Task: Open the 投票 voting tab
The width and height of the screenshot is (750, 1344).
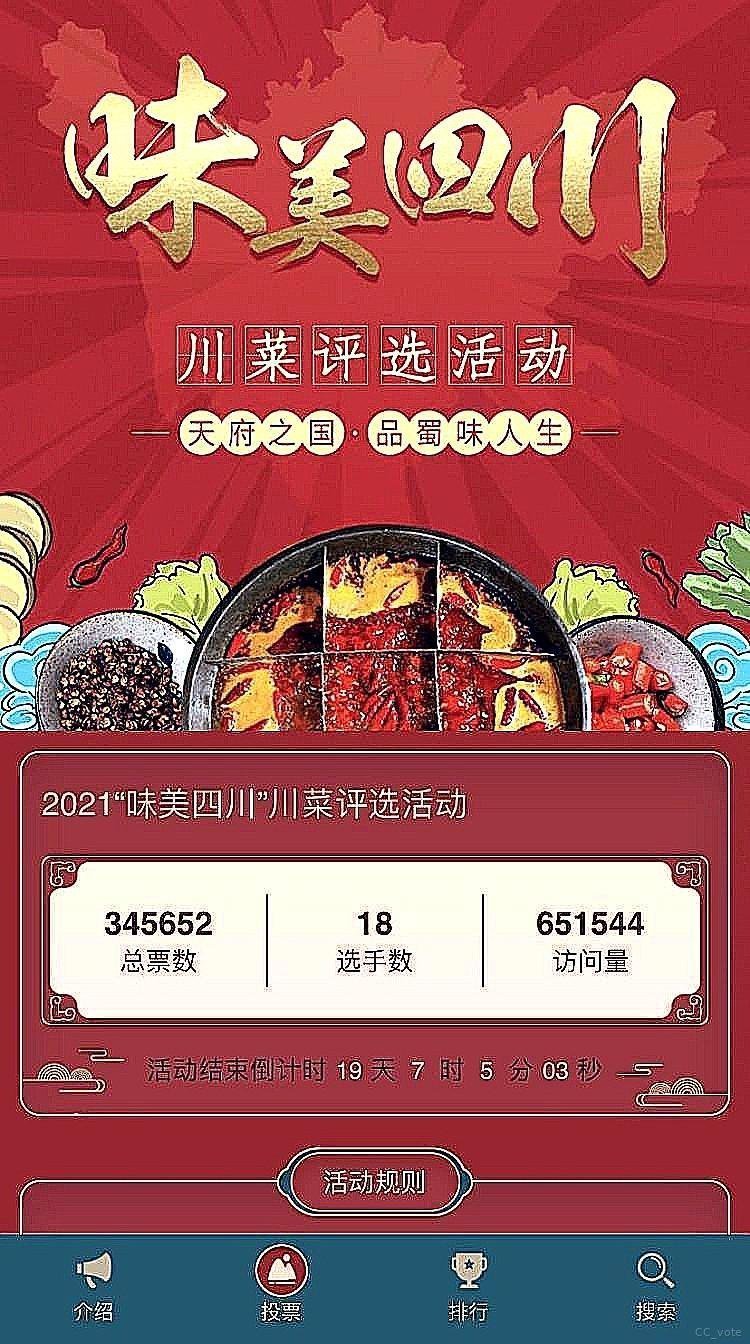Action: (281, 1288)
